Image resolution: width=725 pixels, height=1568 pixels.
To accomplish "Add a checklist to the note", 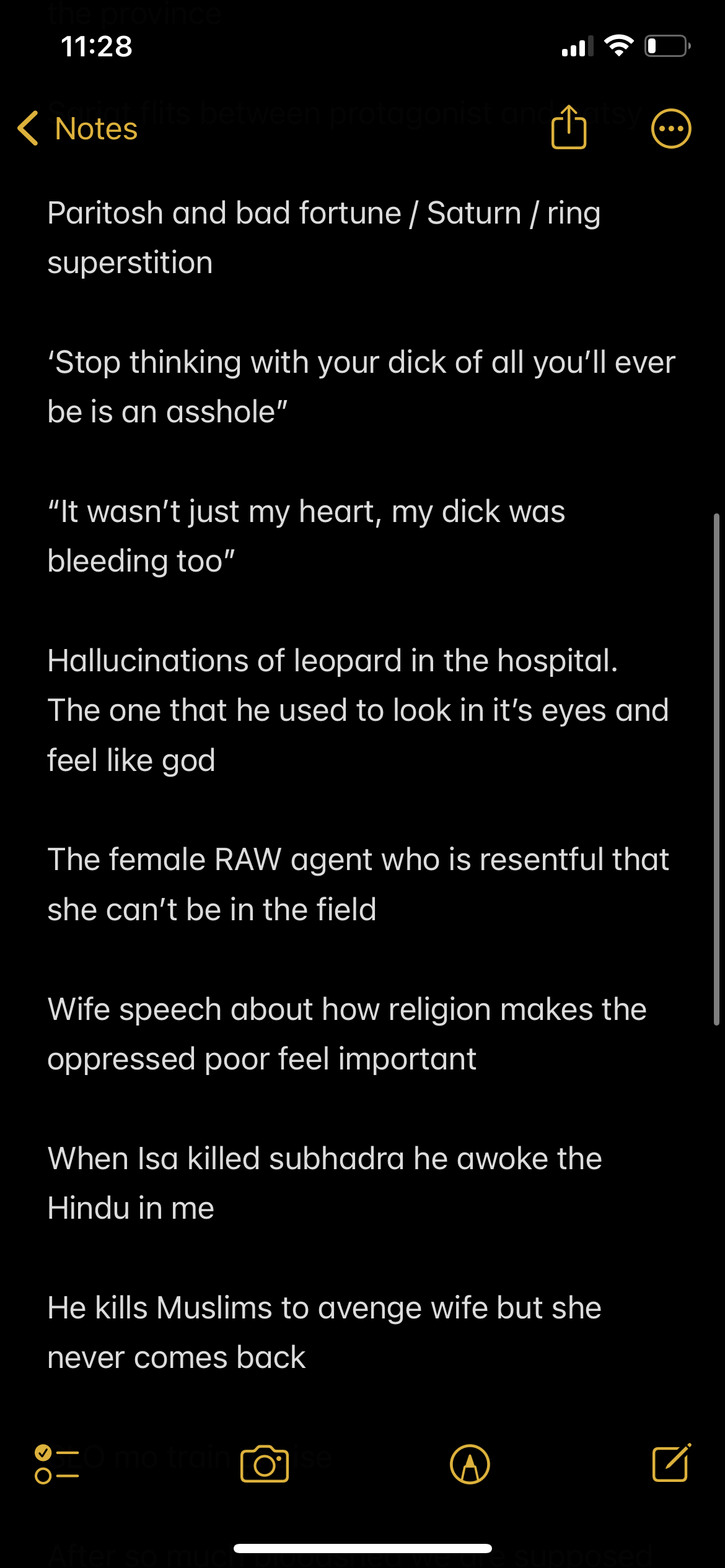I will pyautogui.click(x=57, y=1464).
